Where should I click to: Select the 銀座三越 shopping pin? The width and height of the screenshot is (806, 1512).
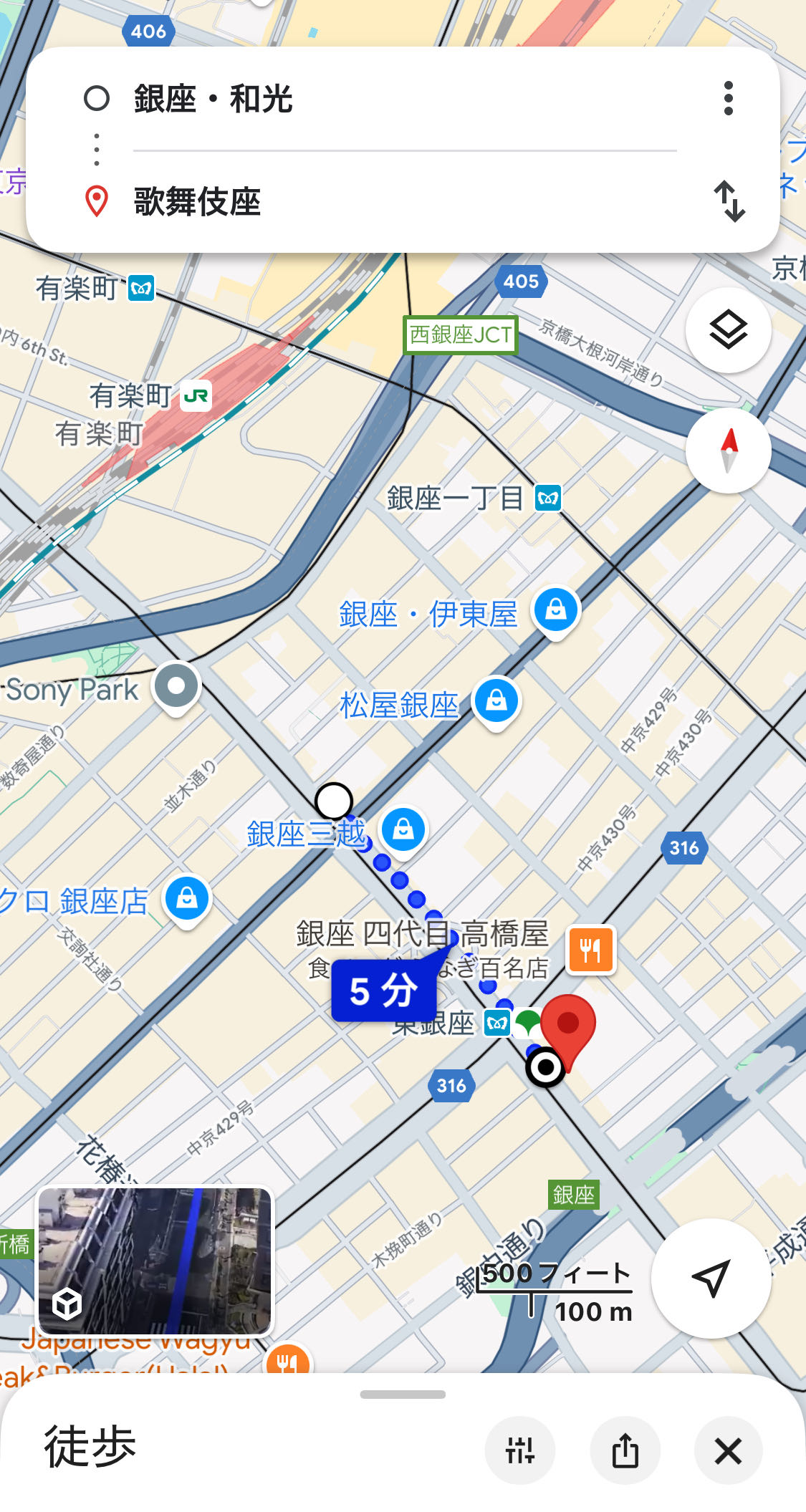(x=403, y=831)
